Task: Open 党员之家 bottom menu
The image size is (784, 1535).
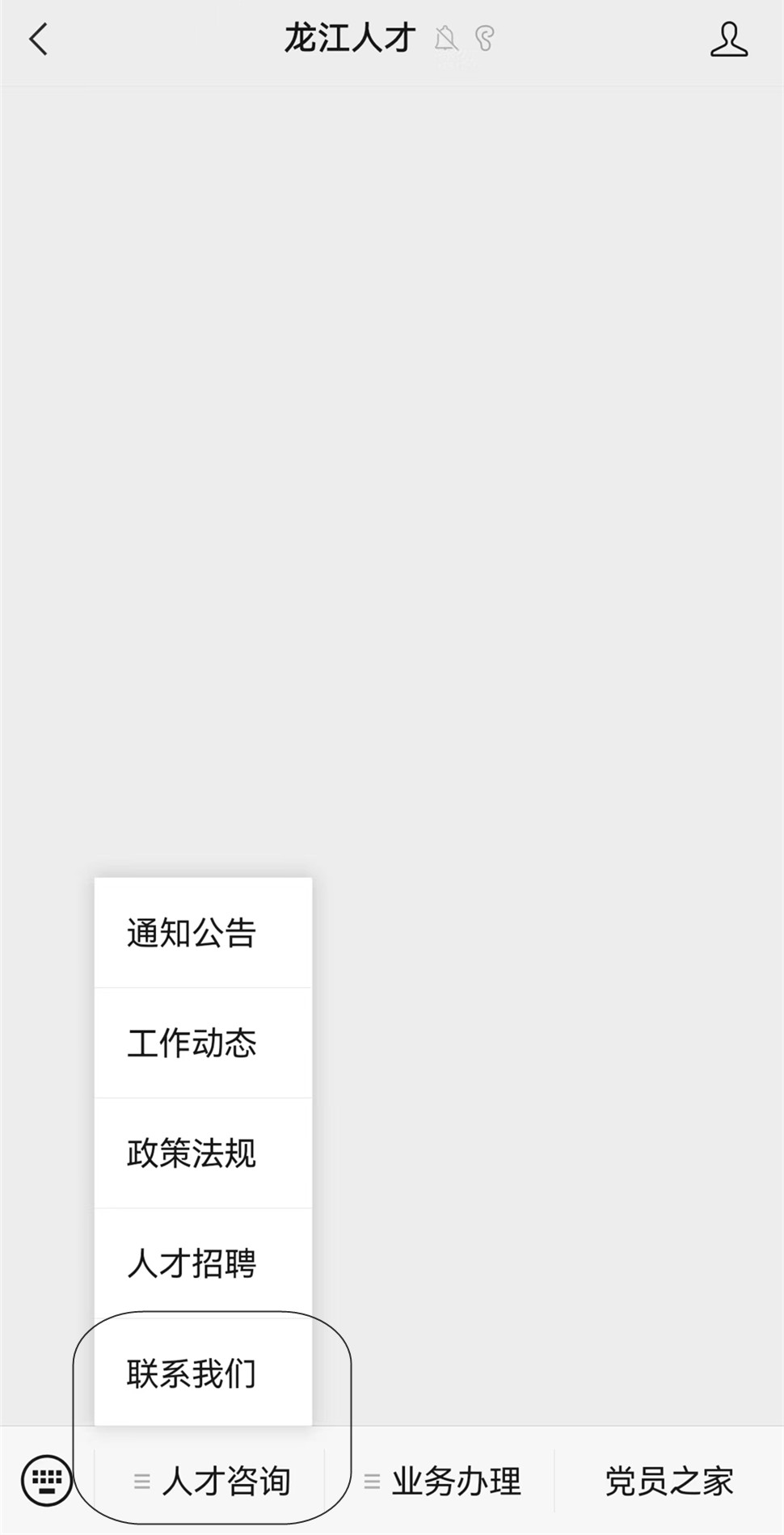Action: (668, 1481)
